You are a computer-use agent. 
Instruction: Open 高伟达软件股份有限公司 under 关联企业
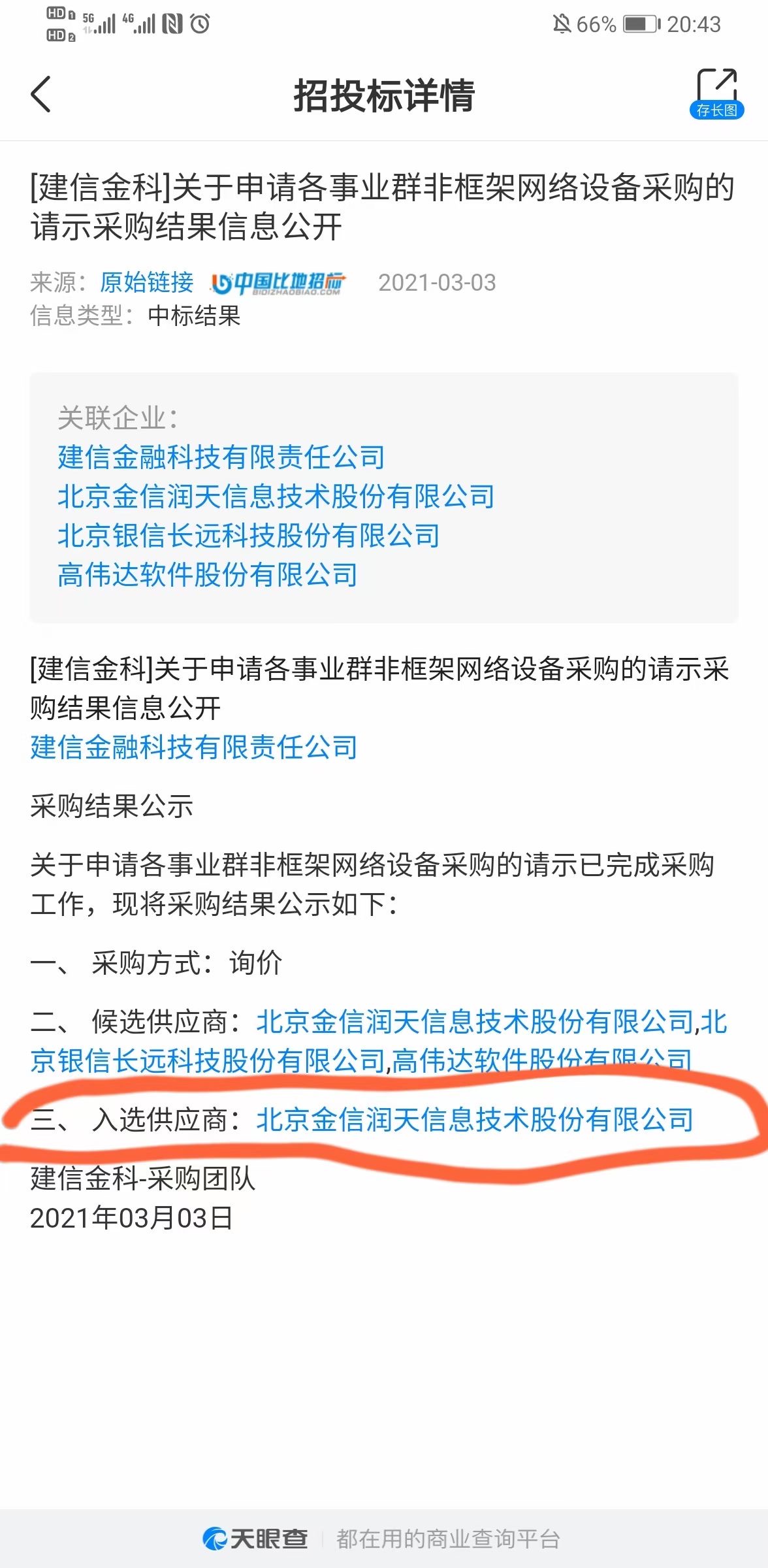point(208,574)
